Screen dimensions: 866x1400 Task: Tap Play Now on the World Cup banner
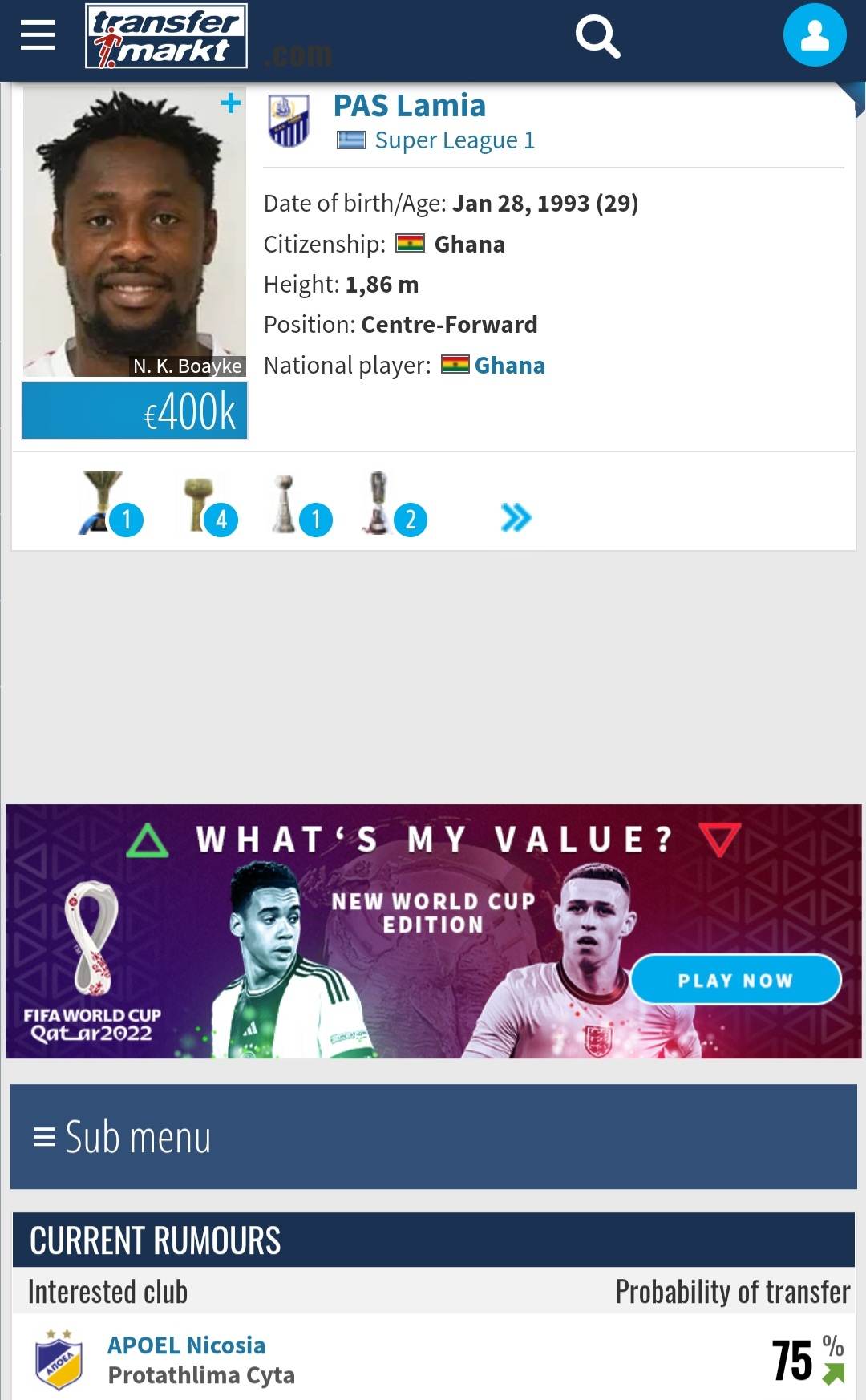coord(735,980)
